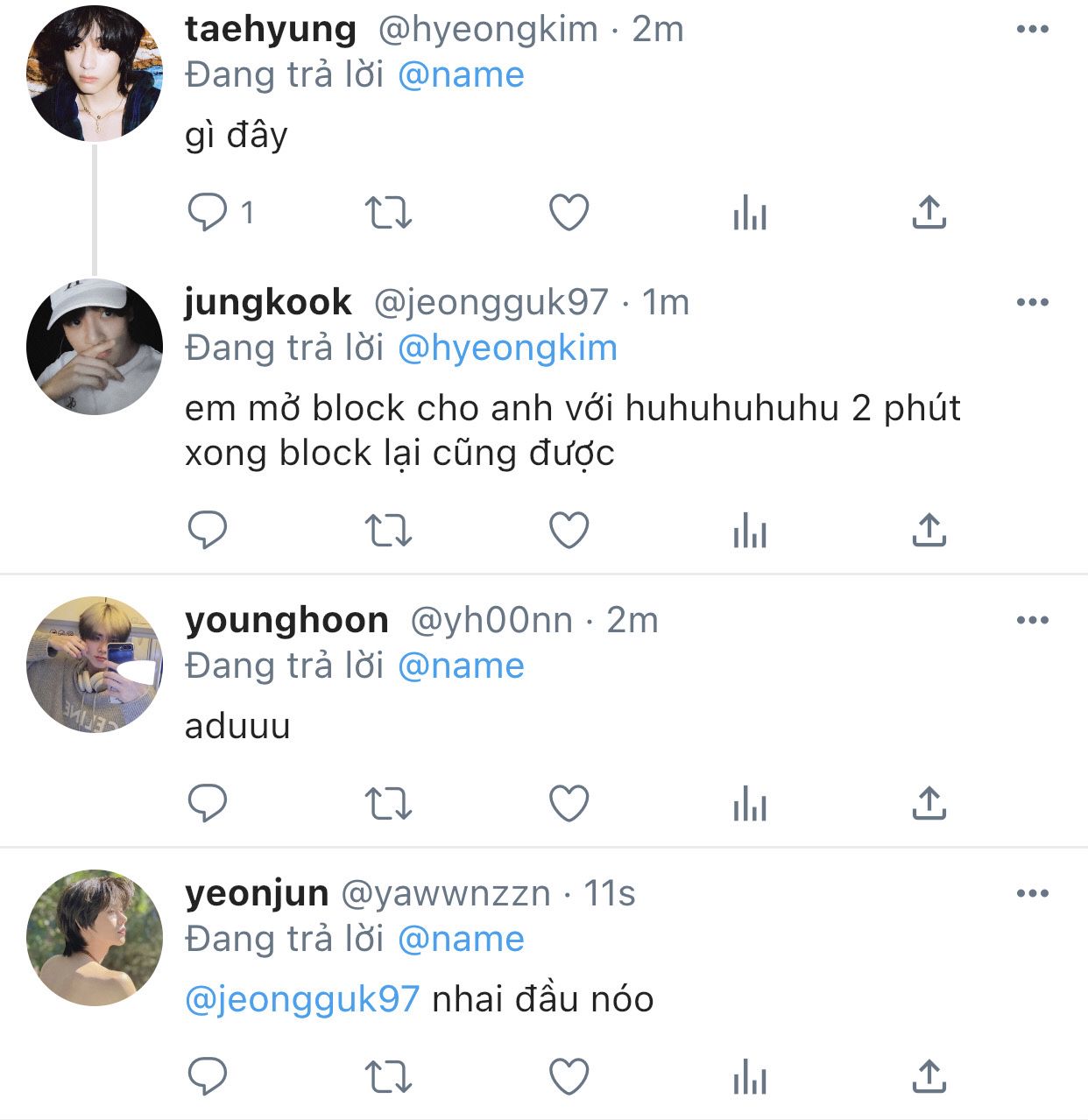Share jungkook's tweet

[929, 530]
